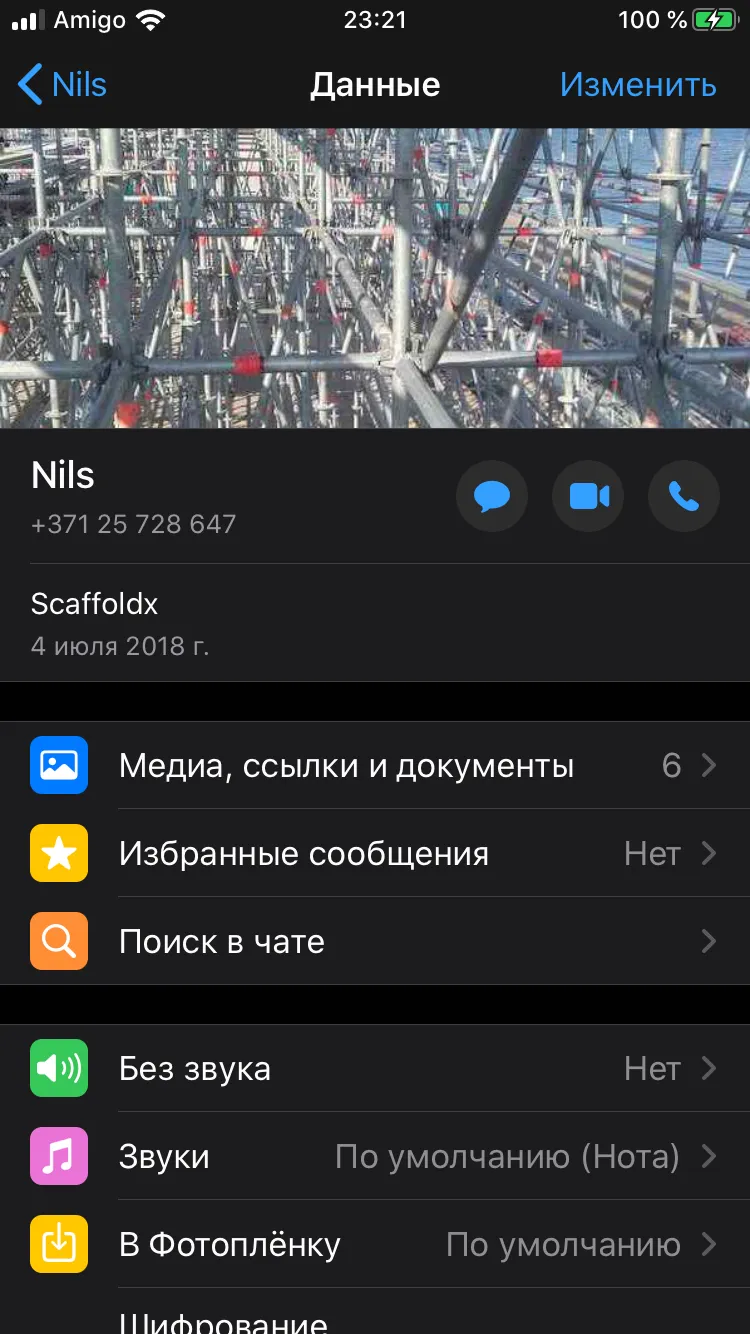Open the В Фотоплёнку save setting
750x1334 pixels.
(375, 1245)
